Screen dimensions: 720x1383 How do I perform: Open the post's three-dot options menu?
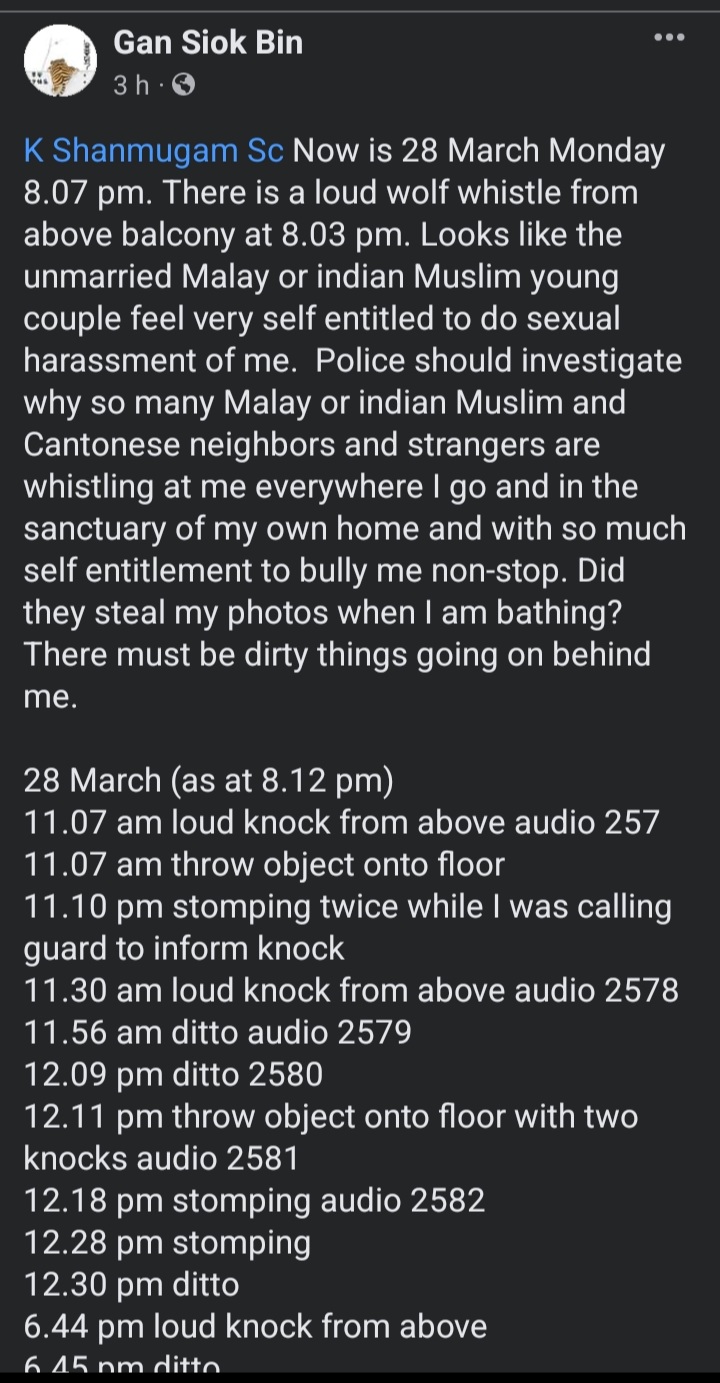coord(669,38)
